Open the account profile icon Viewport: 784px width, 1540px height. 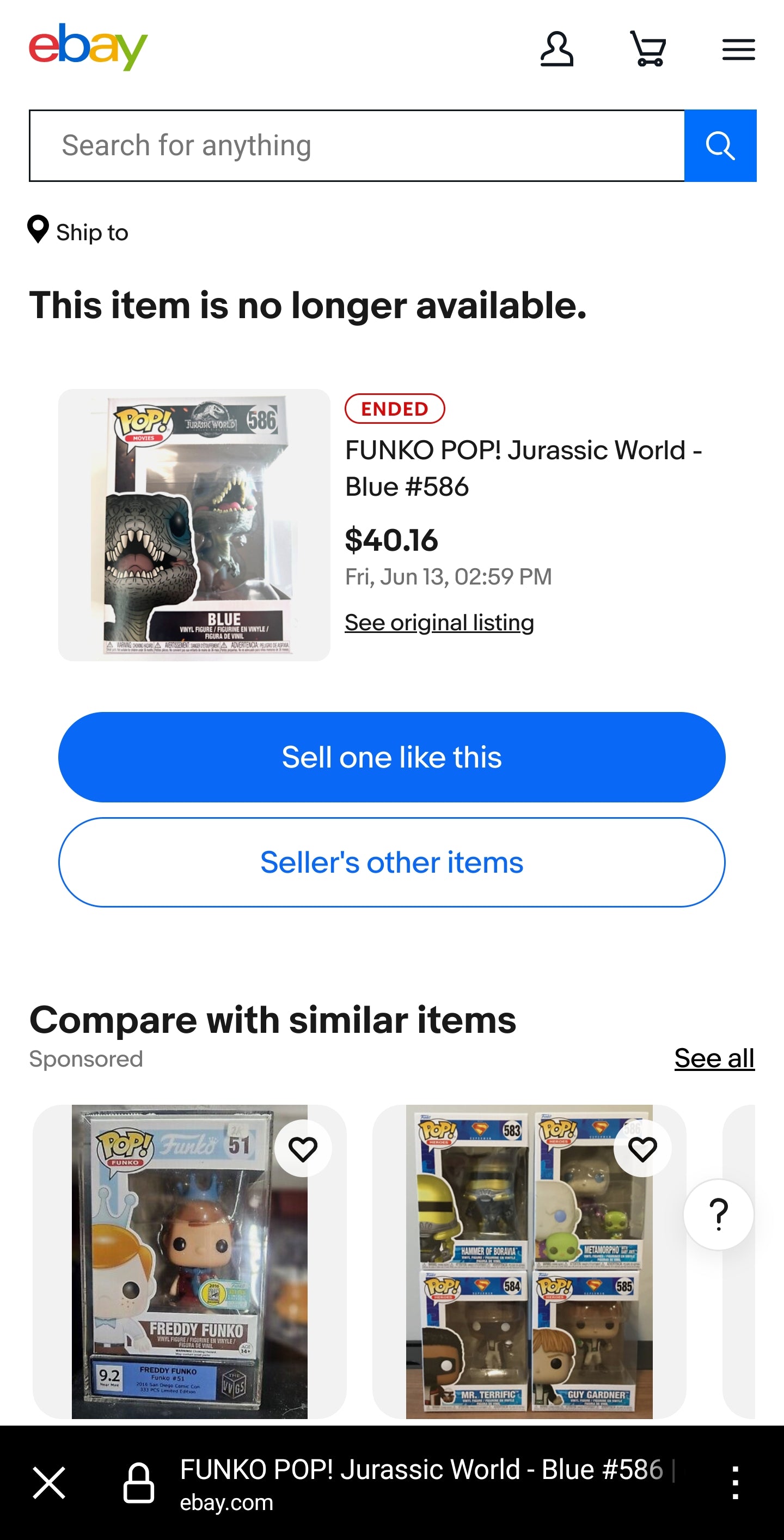pos(556,49)
